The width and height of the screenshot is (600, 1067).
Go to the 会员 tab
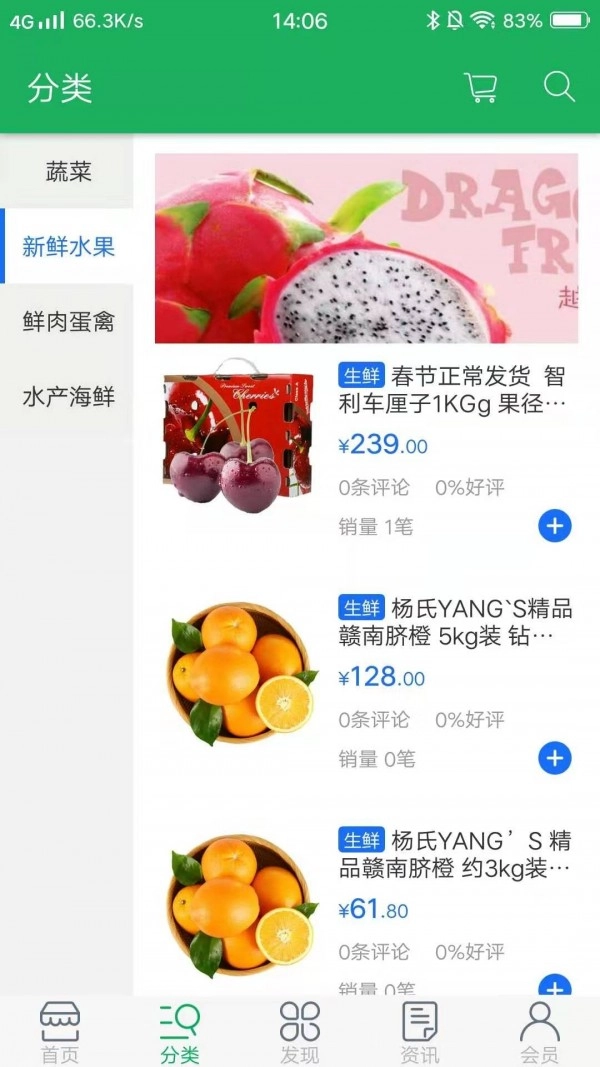(539, 1033)
